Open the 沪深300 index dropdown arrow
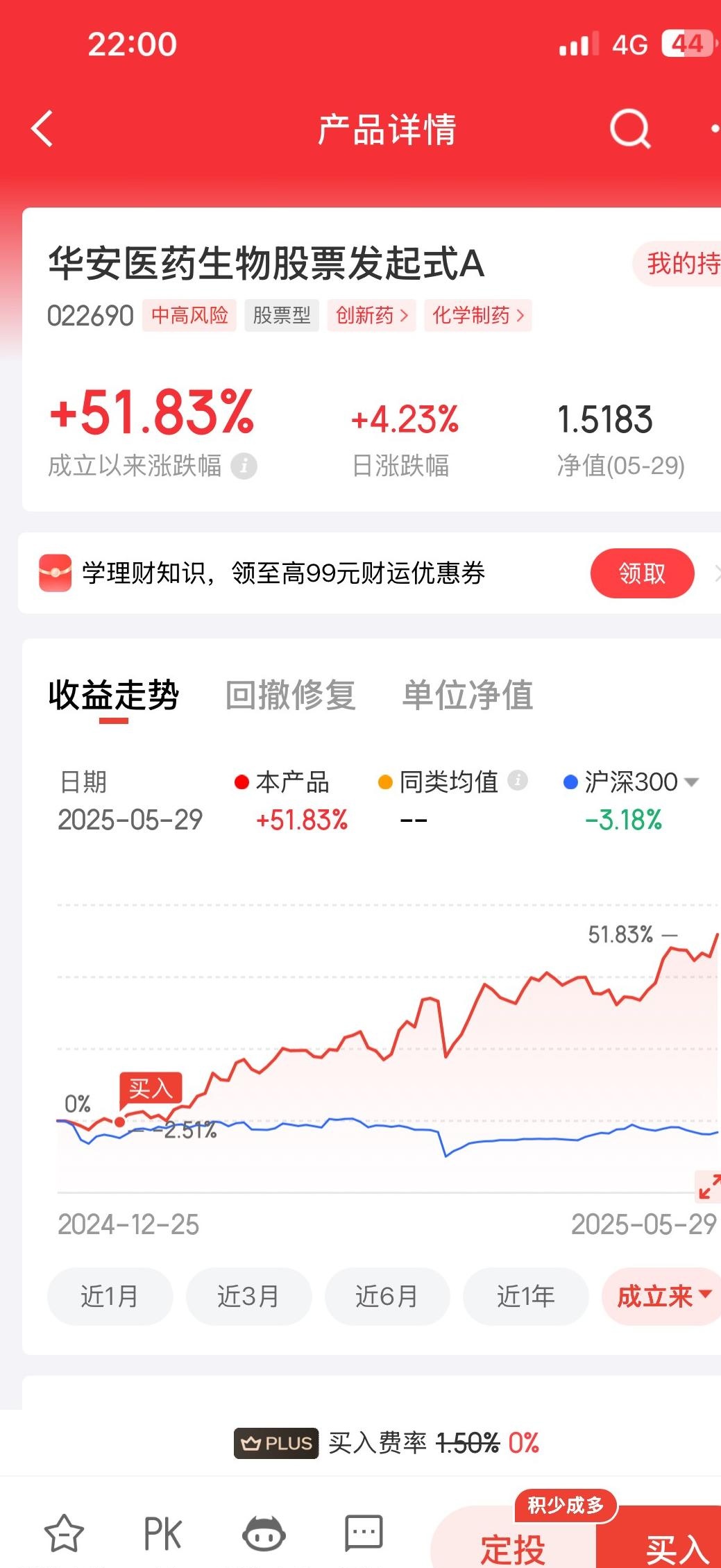 [x=693, y=782]
